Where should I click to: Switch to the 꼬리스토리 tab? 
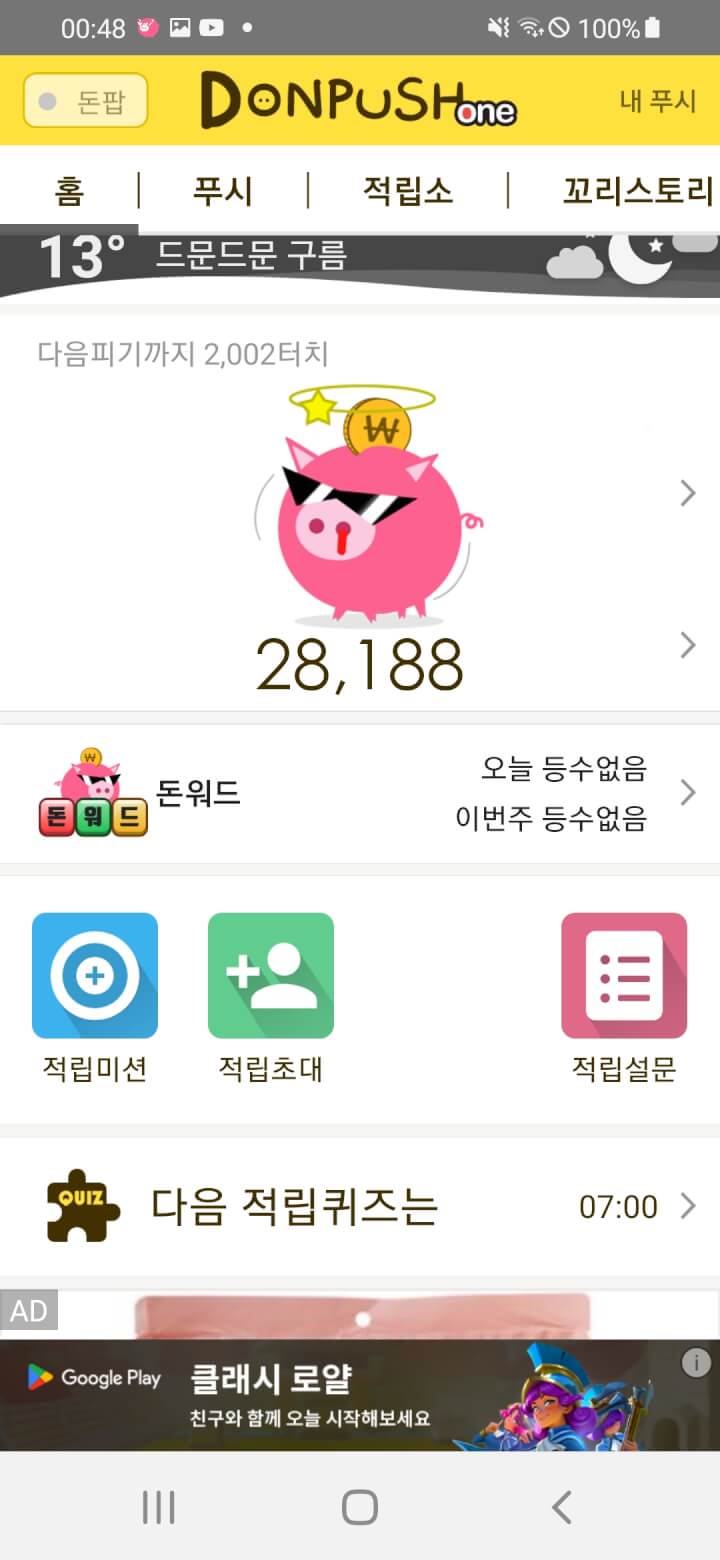636,190
